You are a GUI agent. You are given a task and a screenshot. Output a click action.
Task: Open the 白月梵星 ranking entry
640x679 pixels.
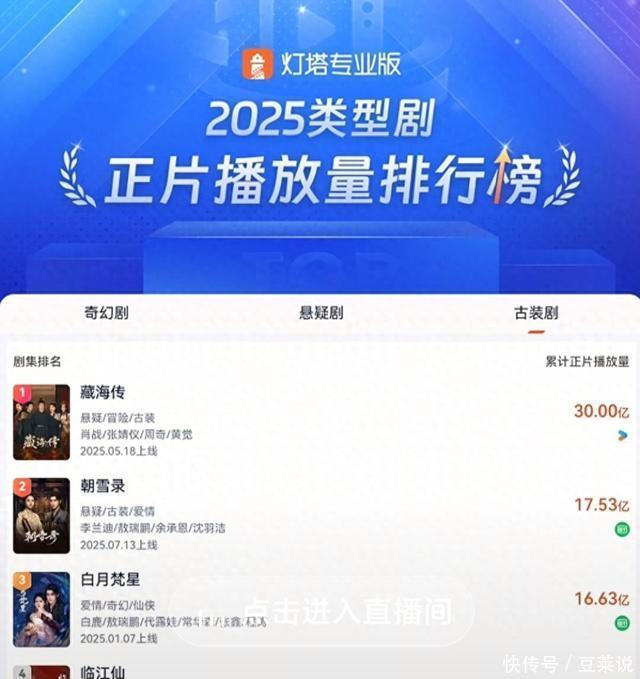320,609
